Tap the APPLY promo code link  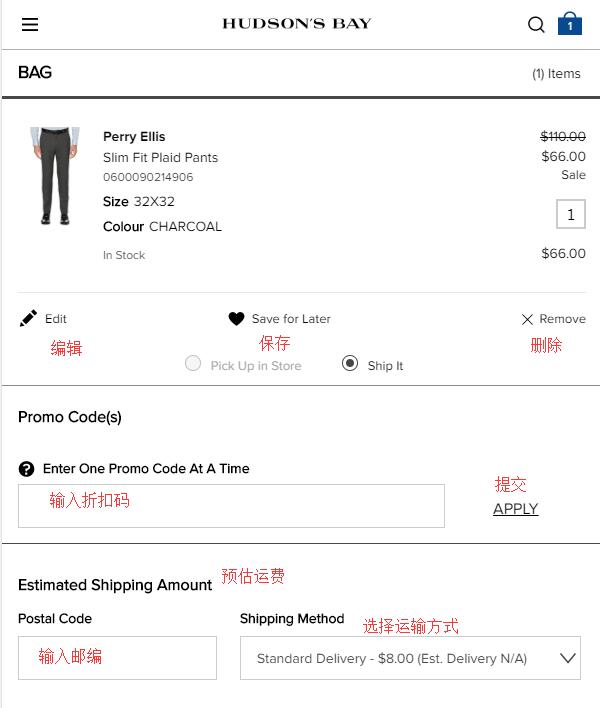pos(516,509)
